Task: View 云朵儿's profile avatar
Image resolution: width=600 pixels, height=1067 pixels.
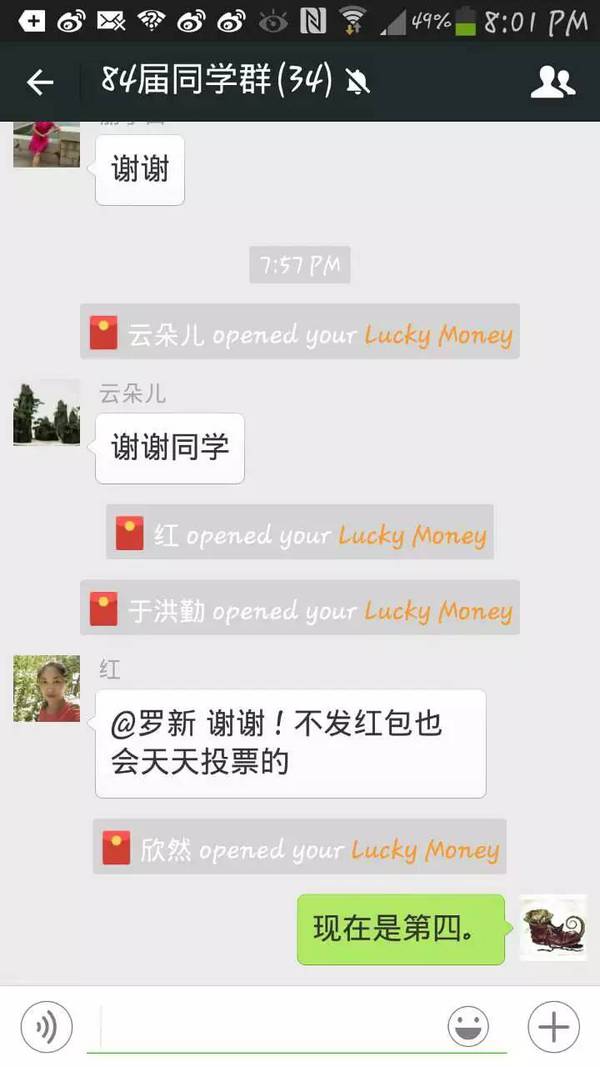Action: pos(46,412)
